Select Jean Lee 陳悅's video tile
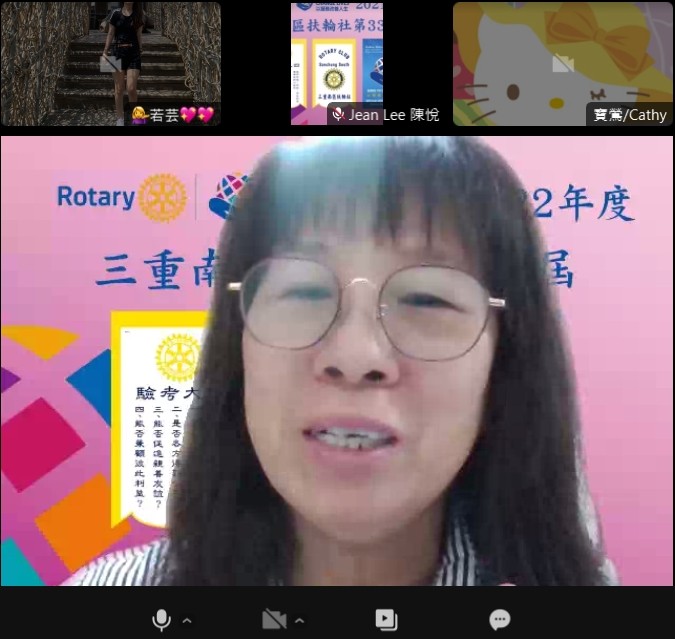Image resolution: width=675 pixels, height=639 pixels. [x=337, y=63]
